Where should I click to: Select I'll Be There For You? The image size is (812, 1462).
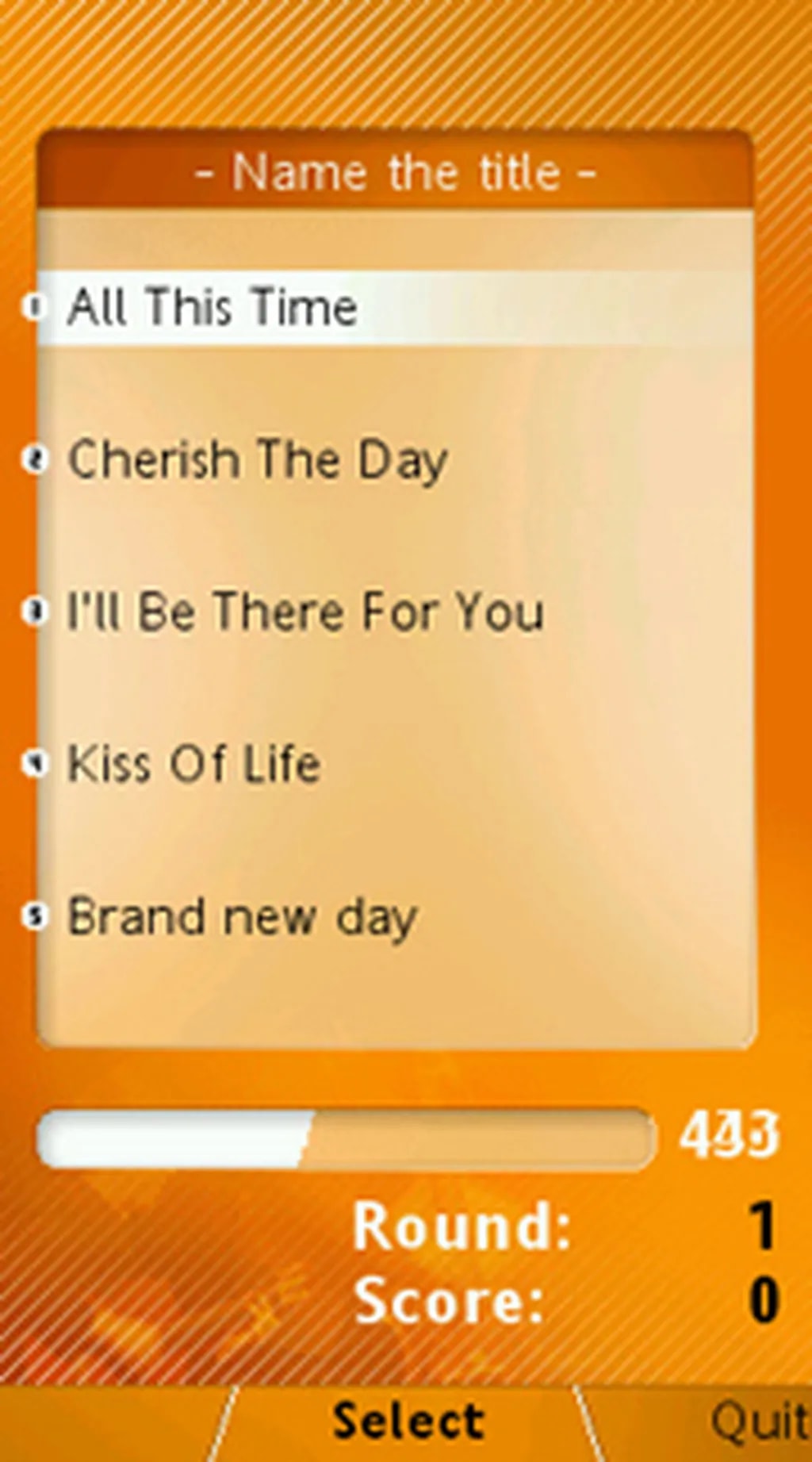click(x=305, y=612)
